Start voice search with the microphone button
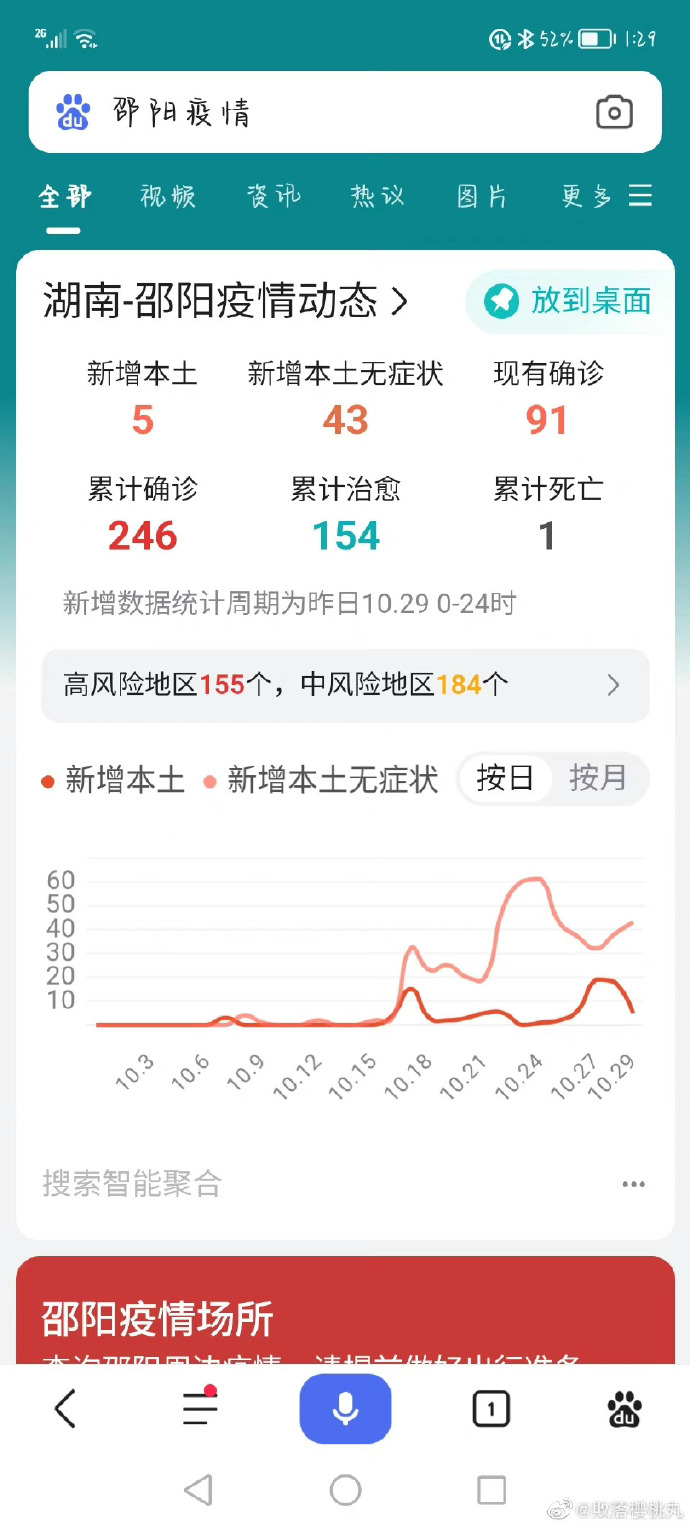This screenshot has height=1526, width=690. [x=345, y=1409]
